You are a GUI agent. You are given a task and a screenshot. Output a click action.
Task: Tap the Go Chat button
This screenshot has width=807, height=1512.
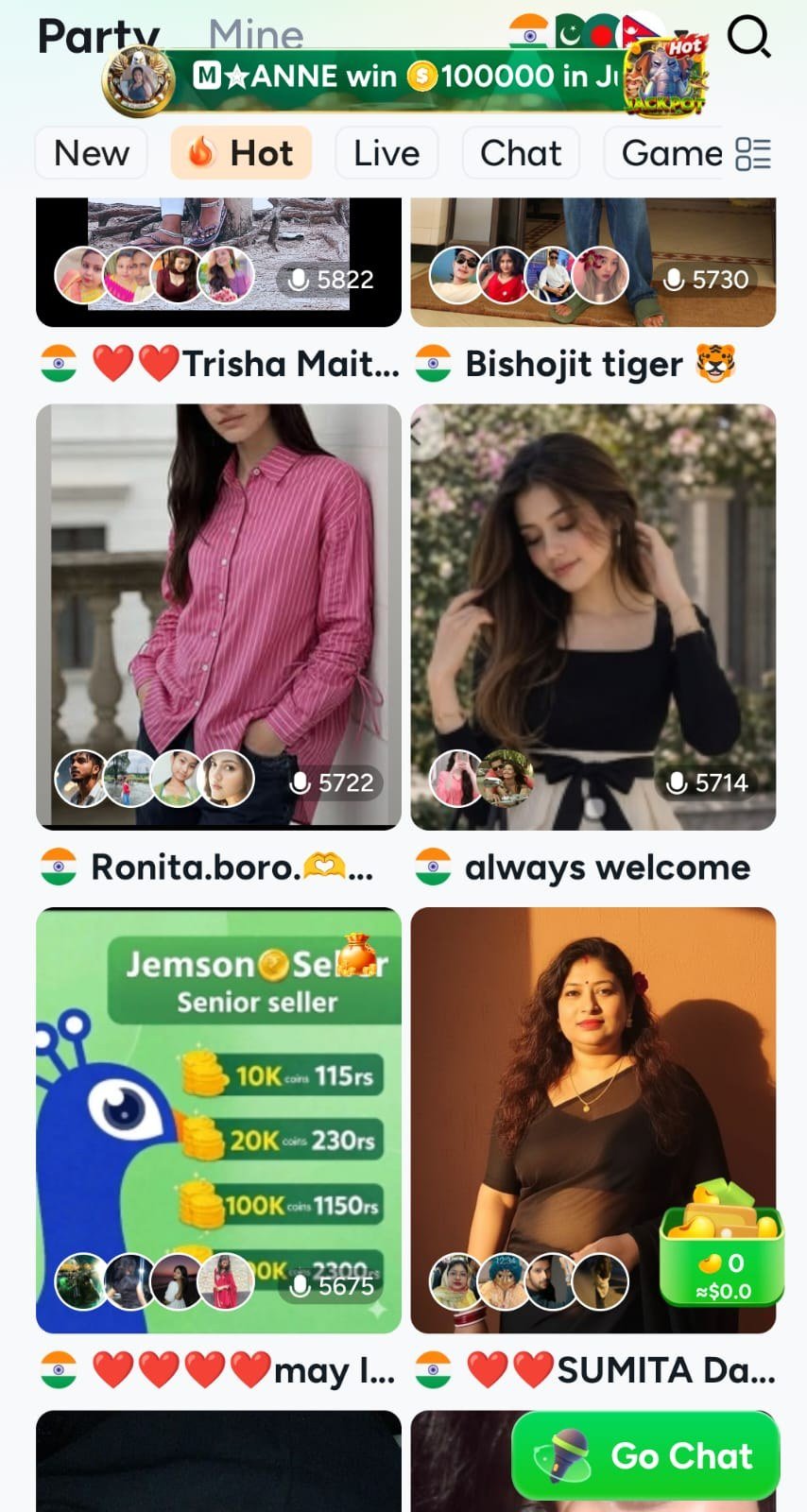[646, 1455]
